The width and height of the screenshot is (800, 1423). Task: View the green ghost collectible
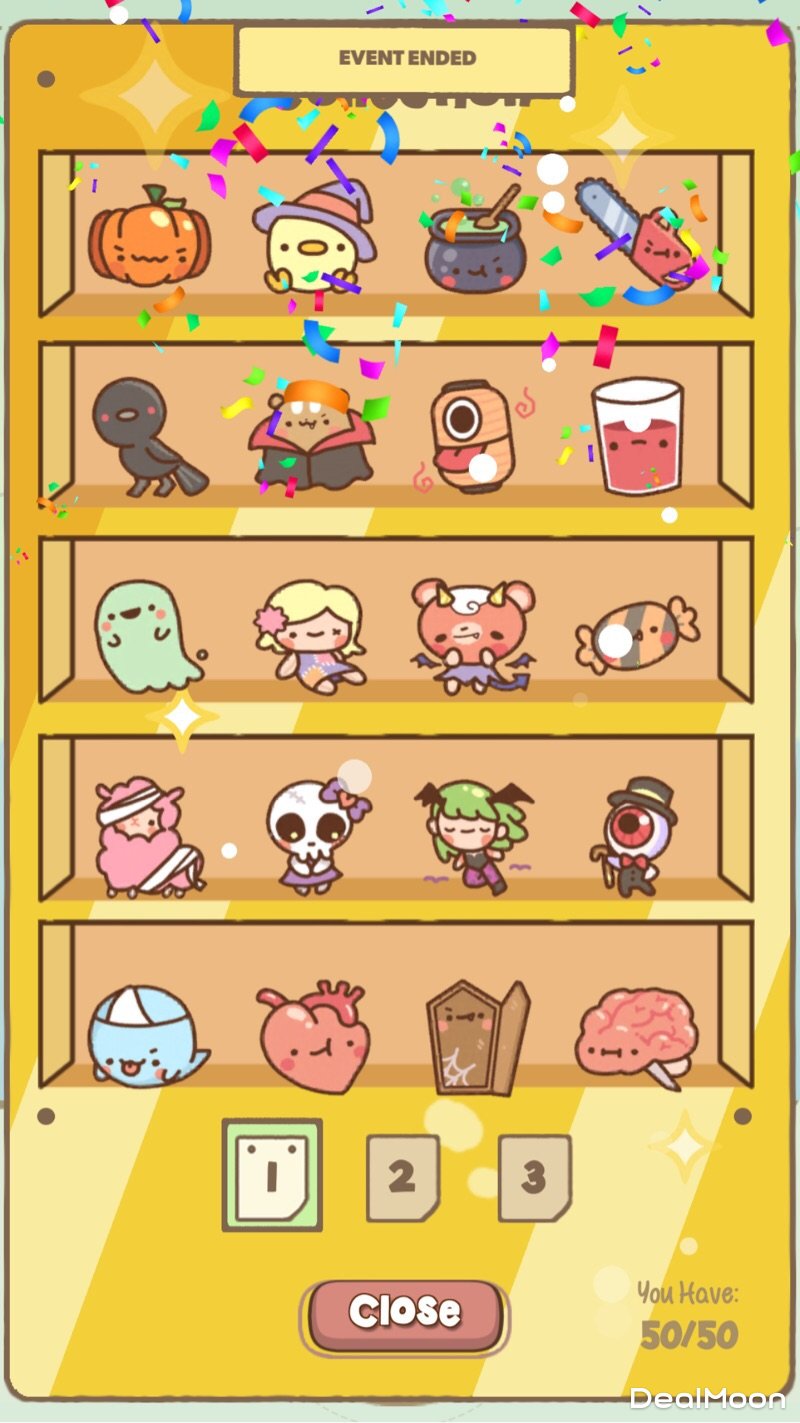click(x=144, y=636)
